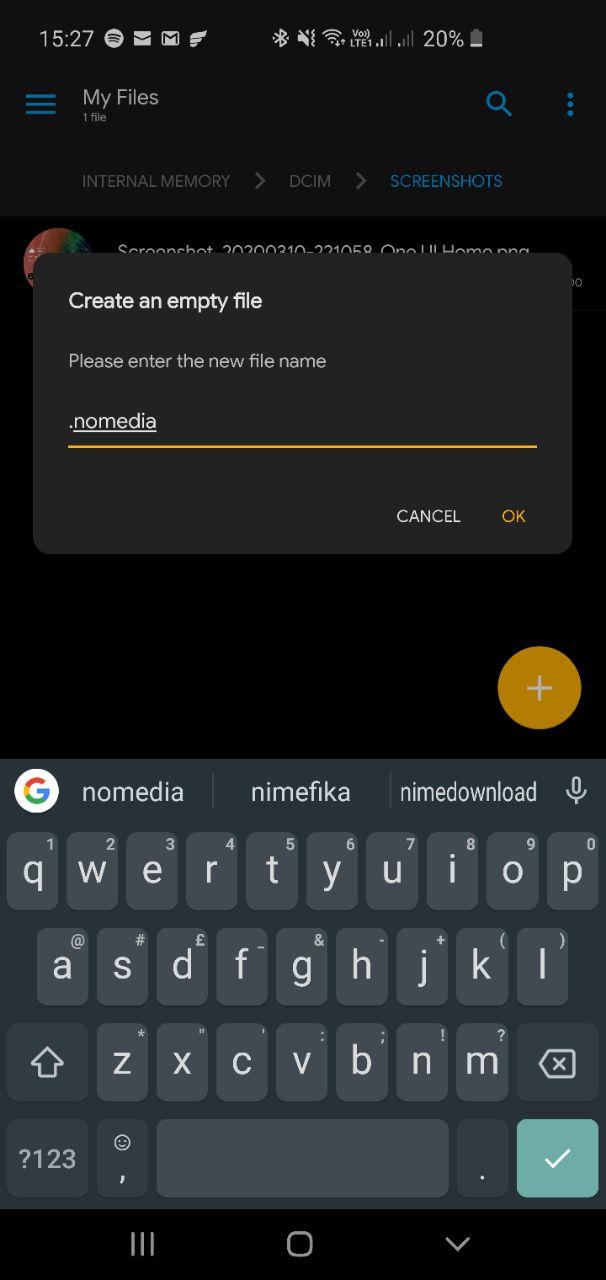
Task: Tap the keyboard's checkmark done key
Action: pos(557,1158)
